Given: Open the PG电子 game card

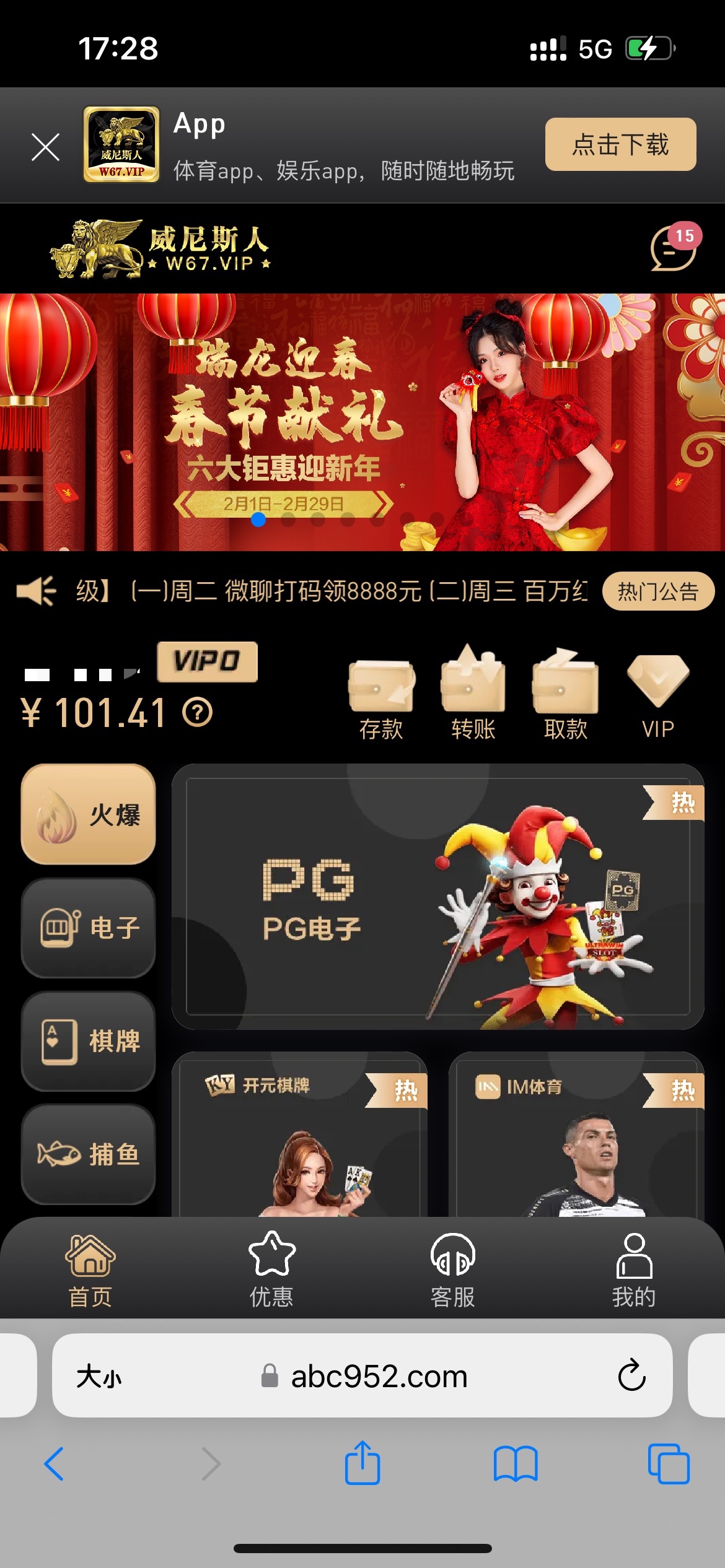Looking at the screenshot, I should 437,897.
